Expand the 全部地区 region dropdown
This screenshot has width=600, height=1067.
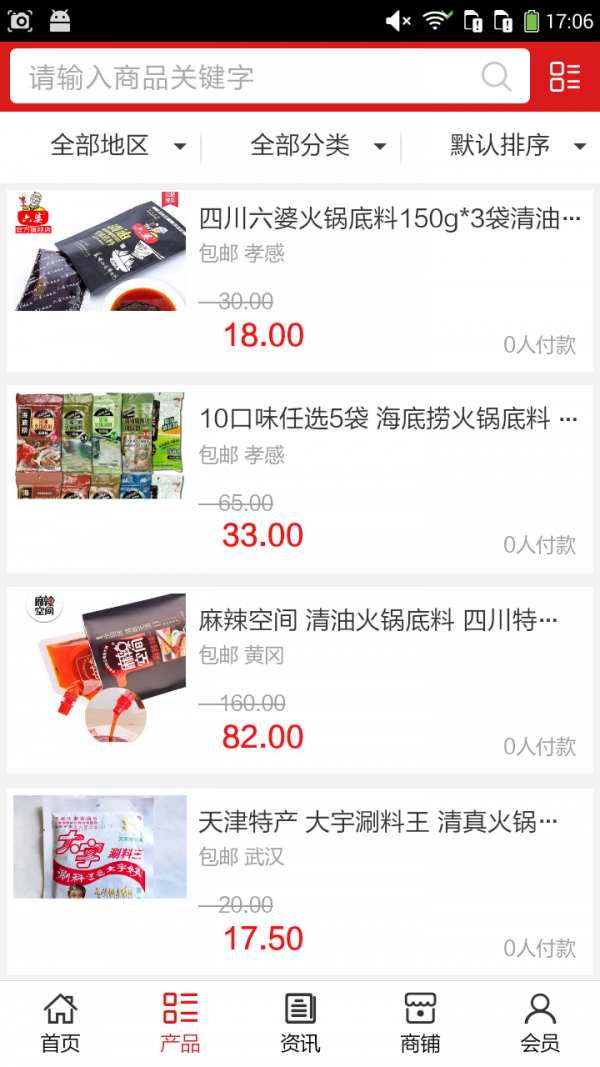(118, 146)
